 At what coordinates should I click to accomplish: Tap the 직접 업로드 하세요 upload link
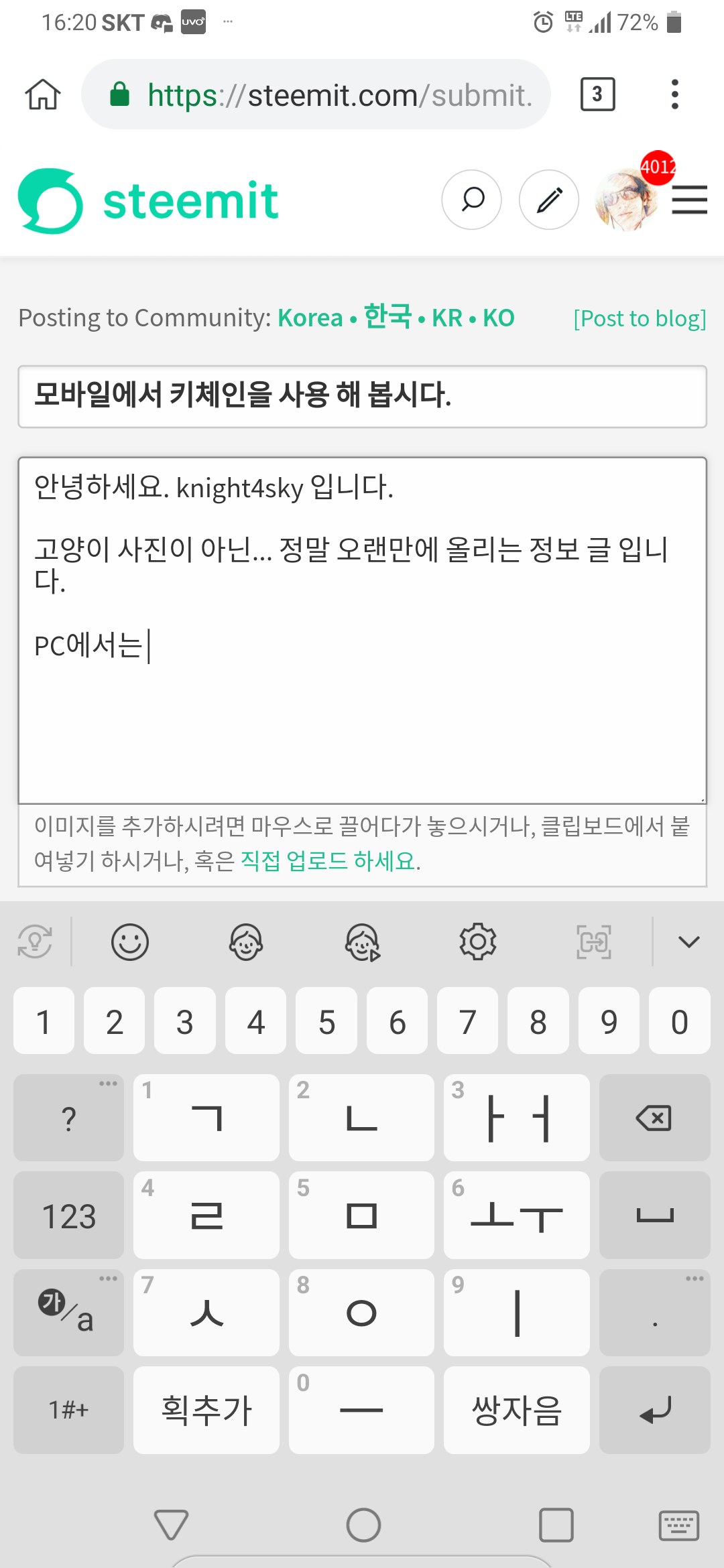(328, 860)
